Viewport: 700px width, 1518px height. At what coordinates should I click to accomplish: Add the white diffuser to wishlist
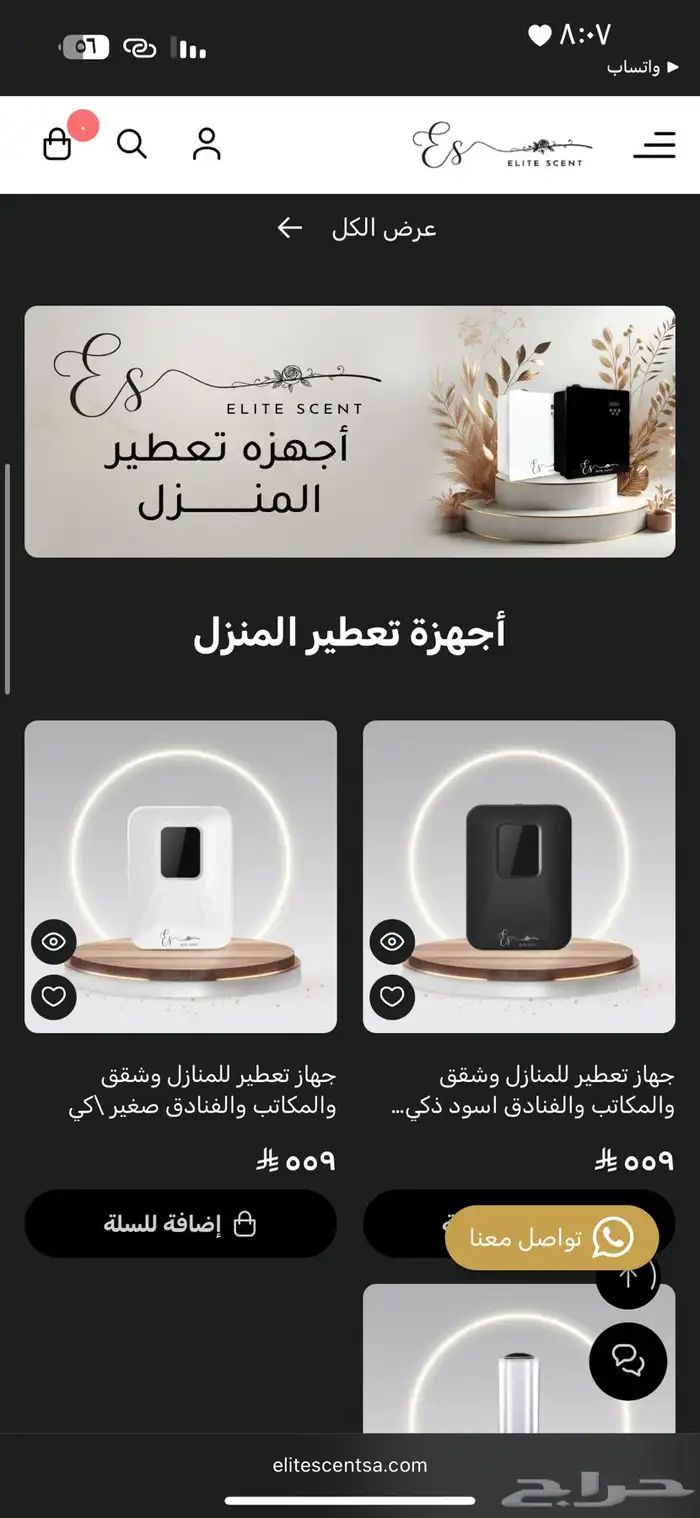coord(54,997)
